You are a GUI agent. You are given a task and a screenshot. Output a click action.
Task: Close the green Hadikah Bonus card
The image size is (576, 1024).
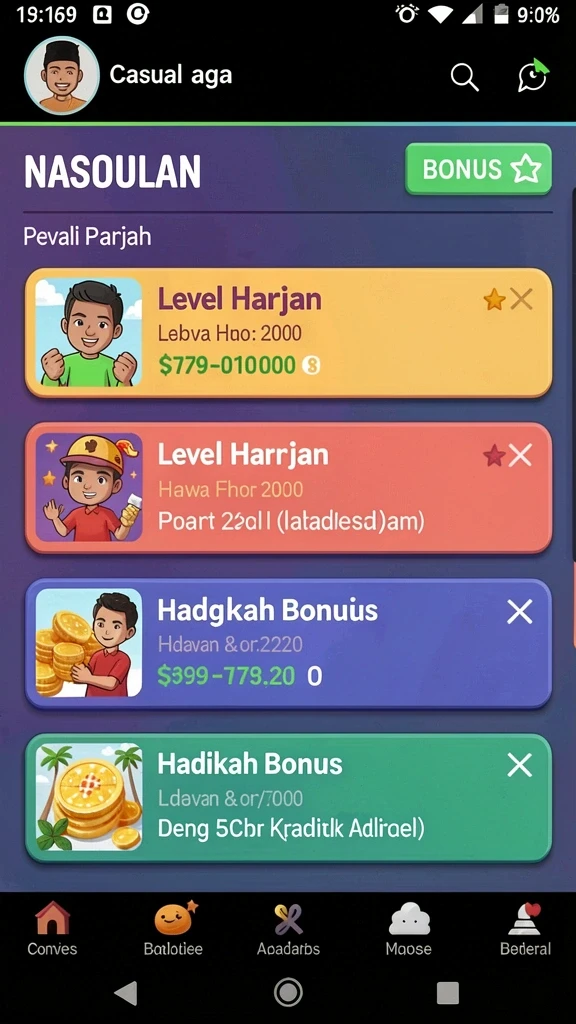click(x=520, y=765)
